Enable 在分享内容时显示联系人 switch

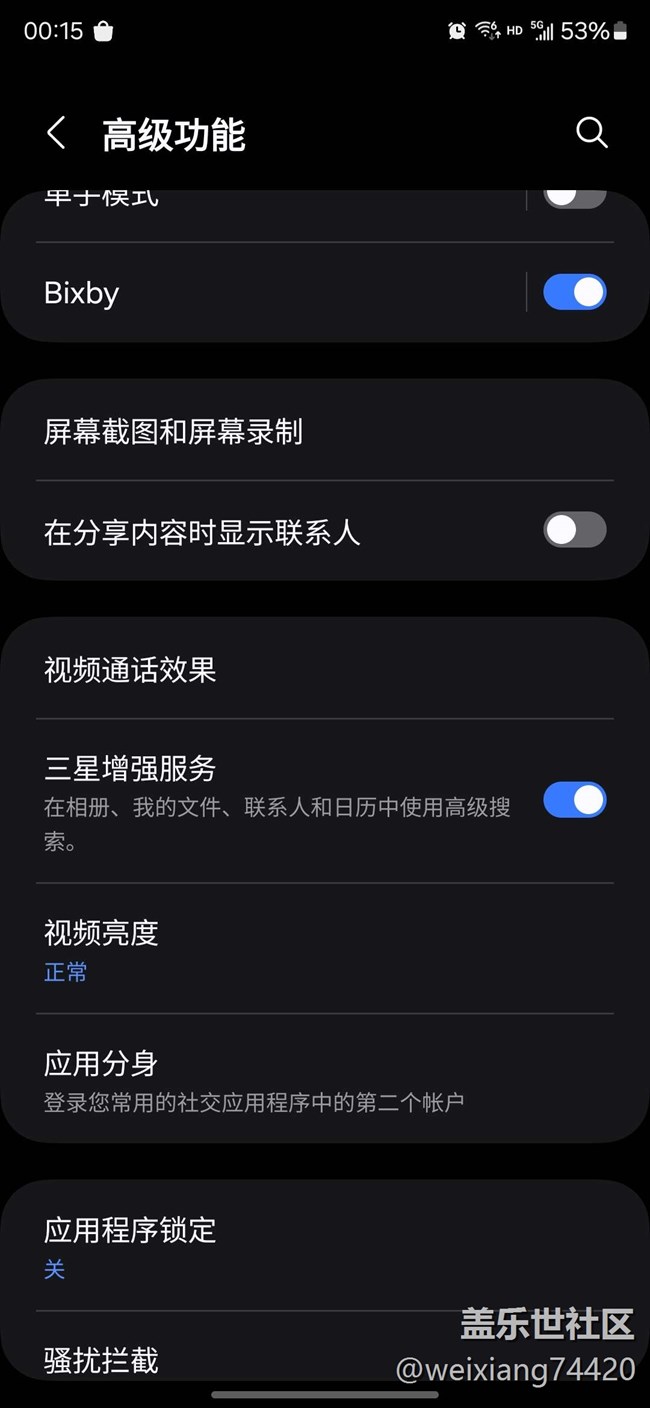pos(574,530)
